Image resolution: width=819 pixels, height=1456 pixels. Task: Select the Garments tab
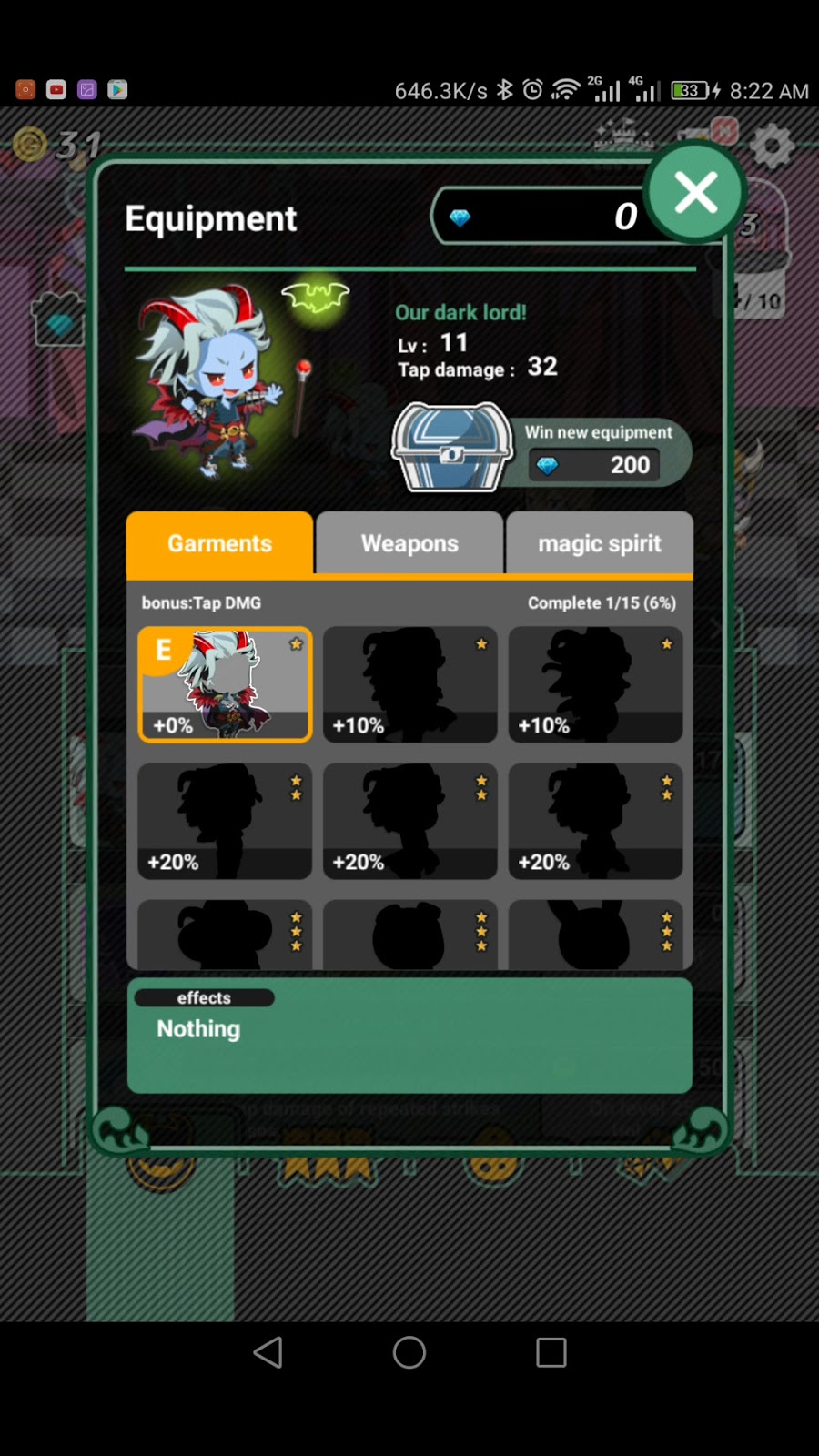click(219, 543)
